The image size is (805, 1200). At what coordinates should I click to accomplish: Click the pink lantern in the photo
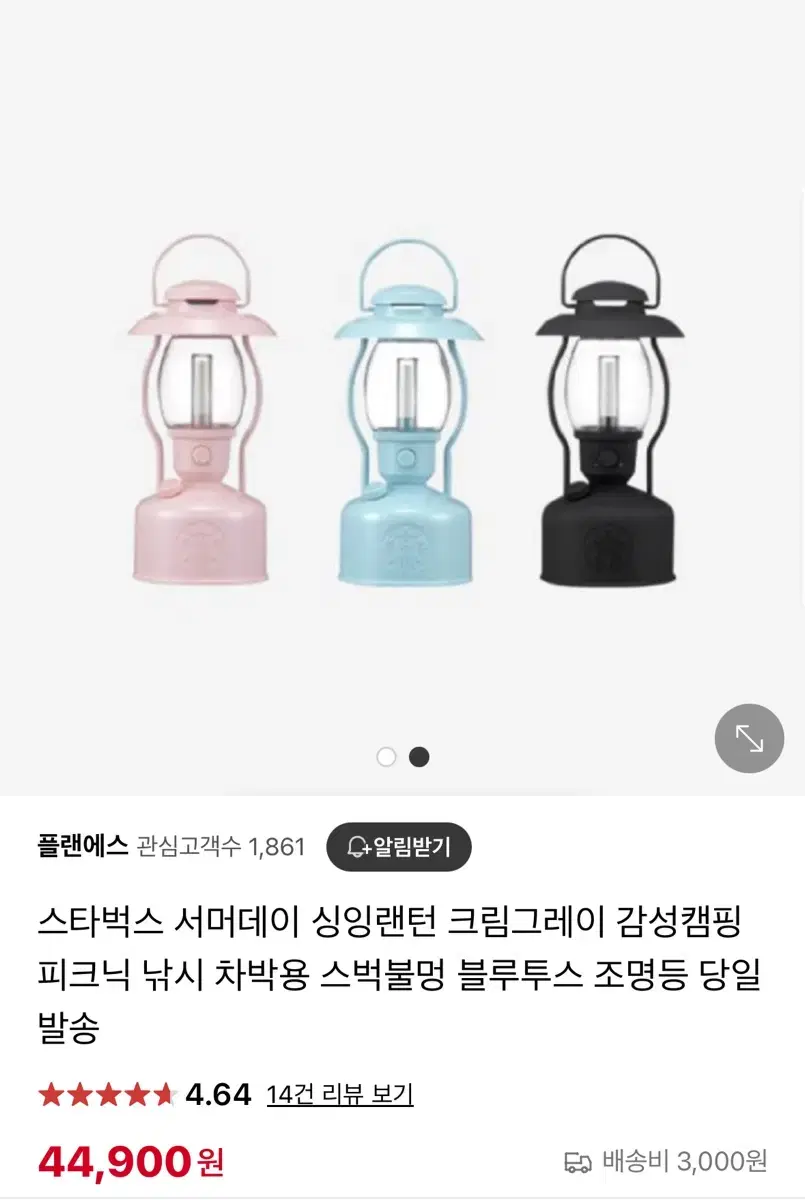199,420
